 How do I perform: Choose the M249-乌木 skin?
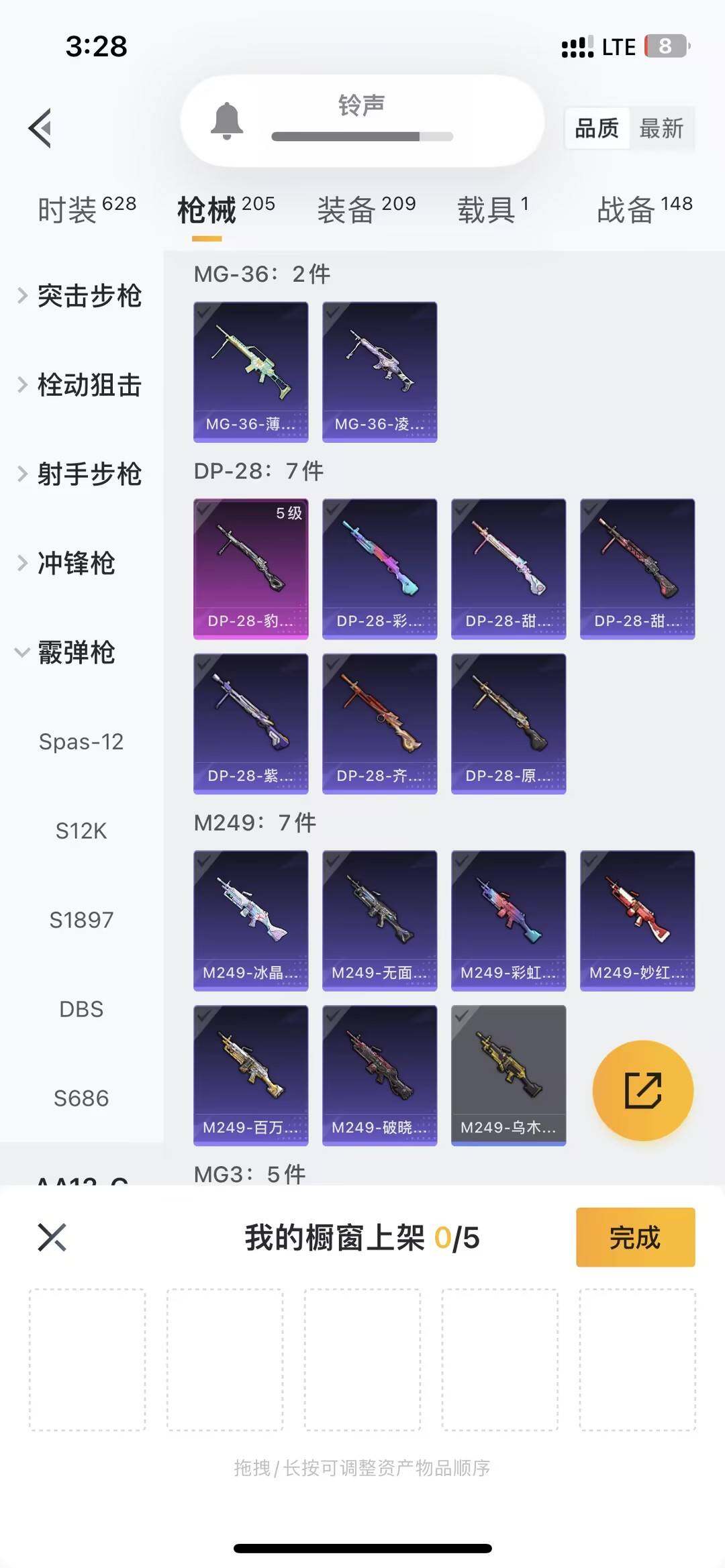pos(508,1075)
